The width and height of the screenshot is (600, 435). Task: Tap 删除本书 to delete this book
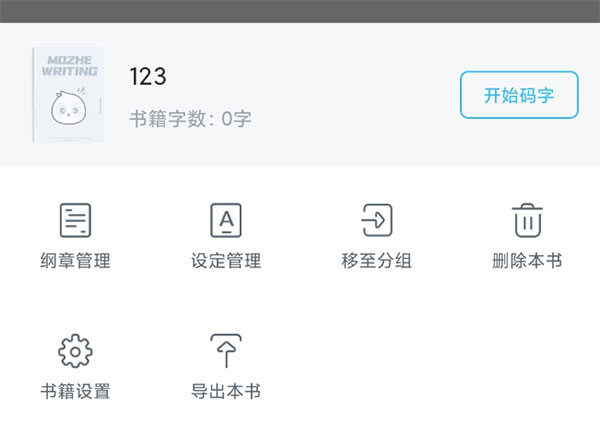(x=527, y=235)
